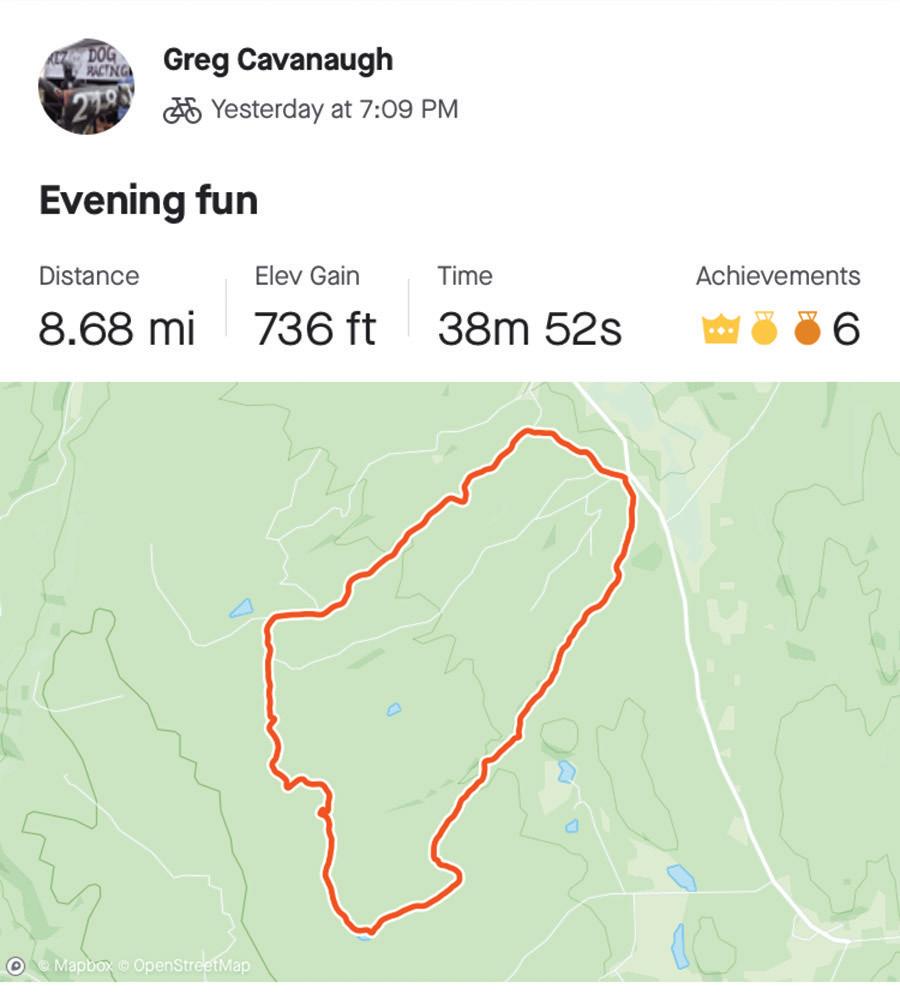Open the ride route map
The image size is (900, 1000).
coord(450,680)
